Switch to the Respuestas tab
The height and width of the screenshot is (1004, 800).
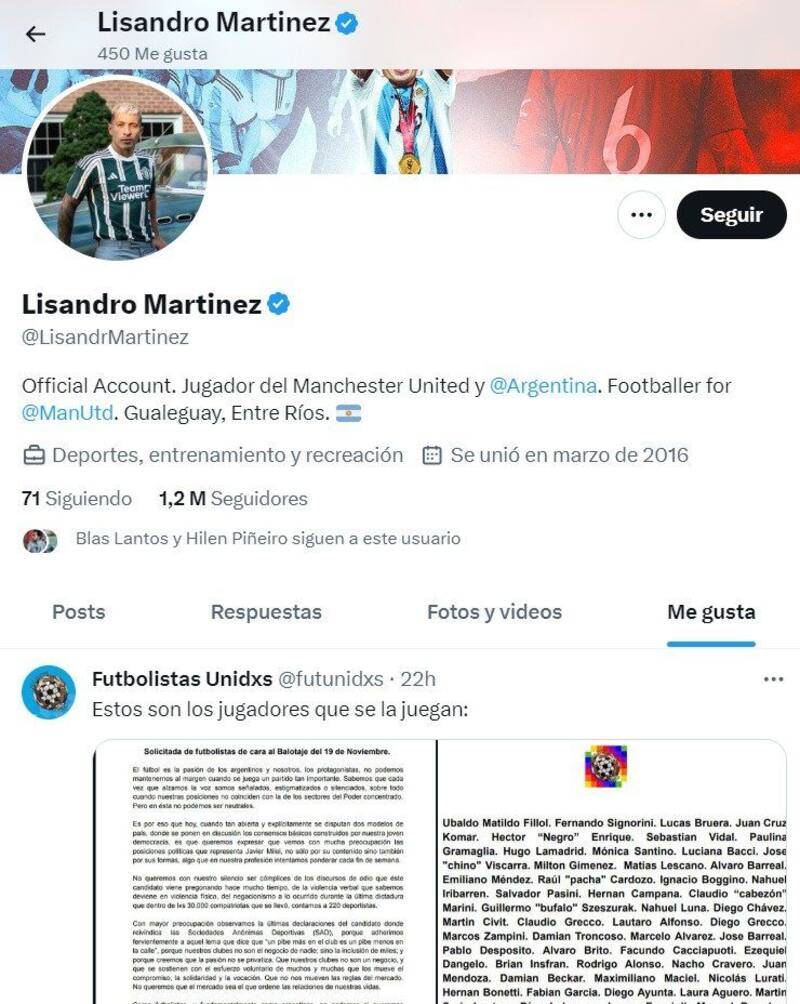[x=266, y=612]
